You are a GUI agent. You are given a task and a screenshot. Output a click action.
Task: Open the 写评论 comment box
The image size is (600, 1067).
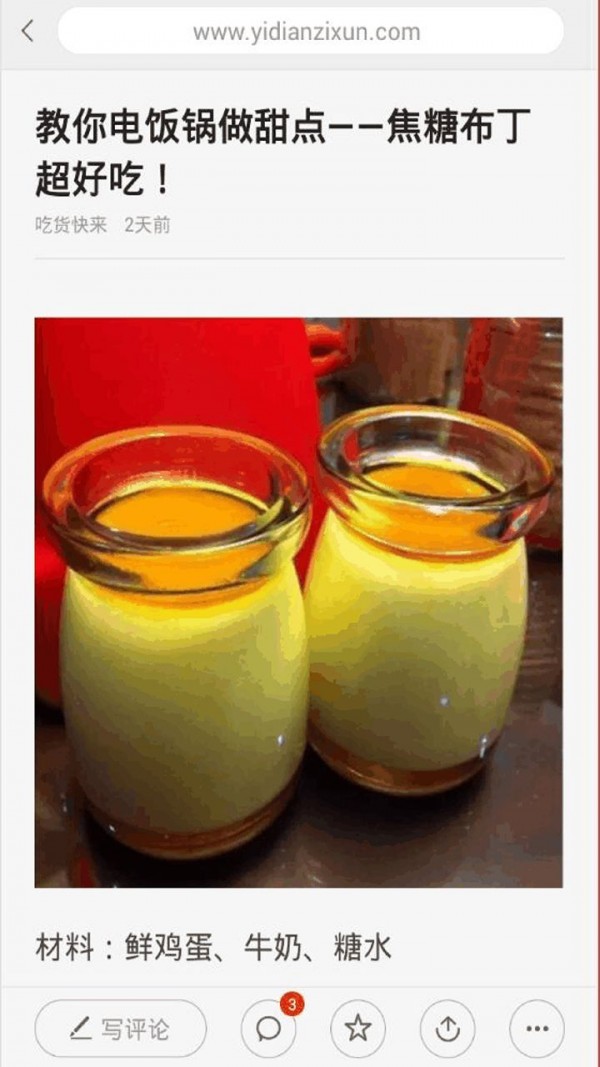(x=121, y=1028)
